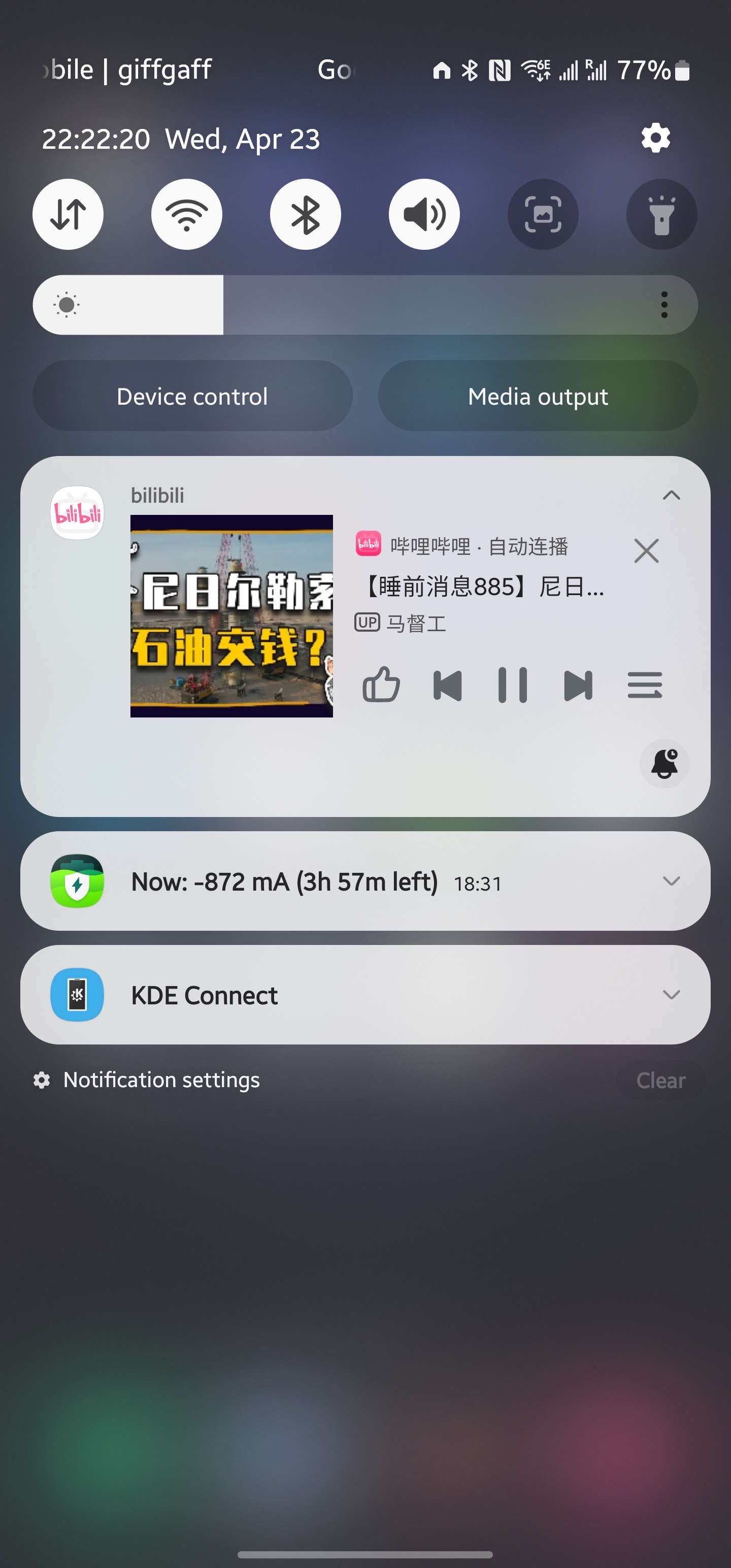
Task: Collapse the bilibili notification
Action: 671,496
